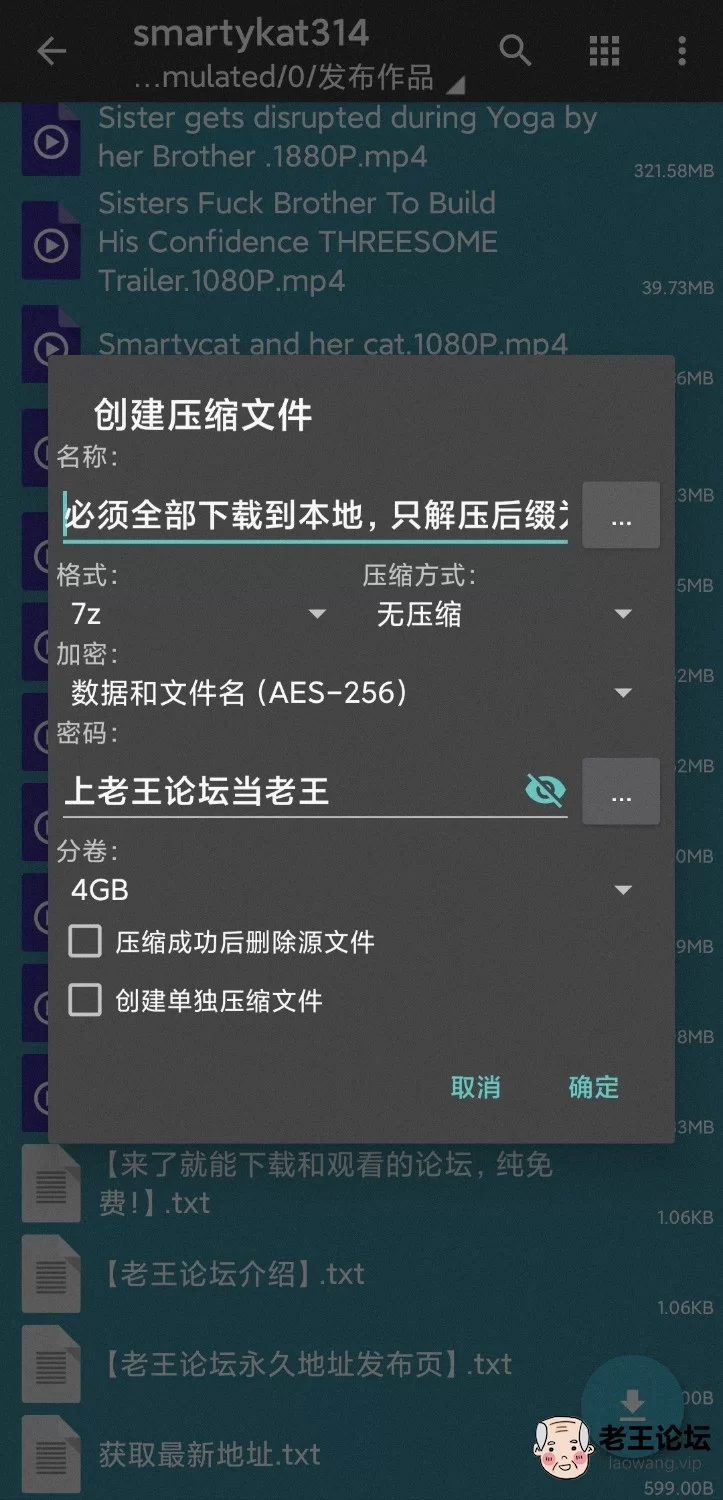Viewport: 723px width, 1500px height.
Task: Open the AES-256 encryption dropdown
Action: tap(352, 692)
